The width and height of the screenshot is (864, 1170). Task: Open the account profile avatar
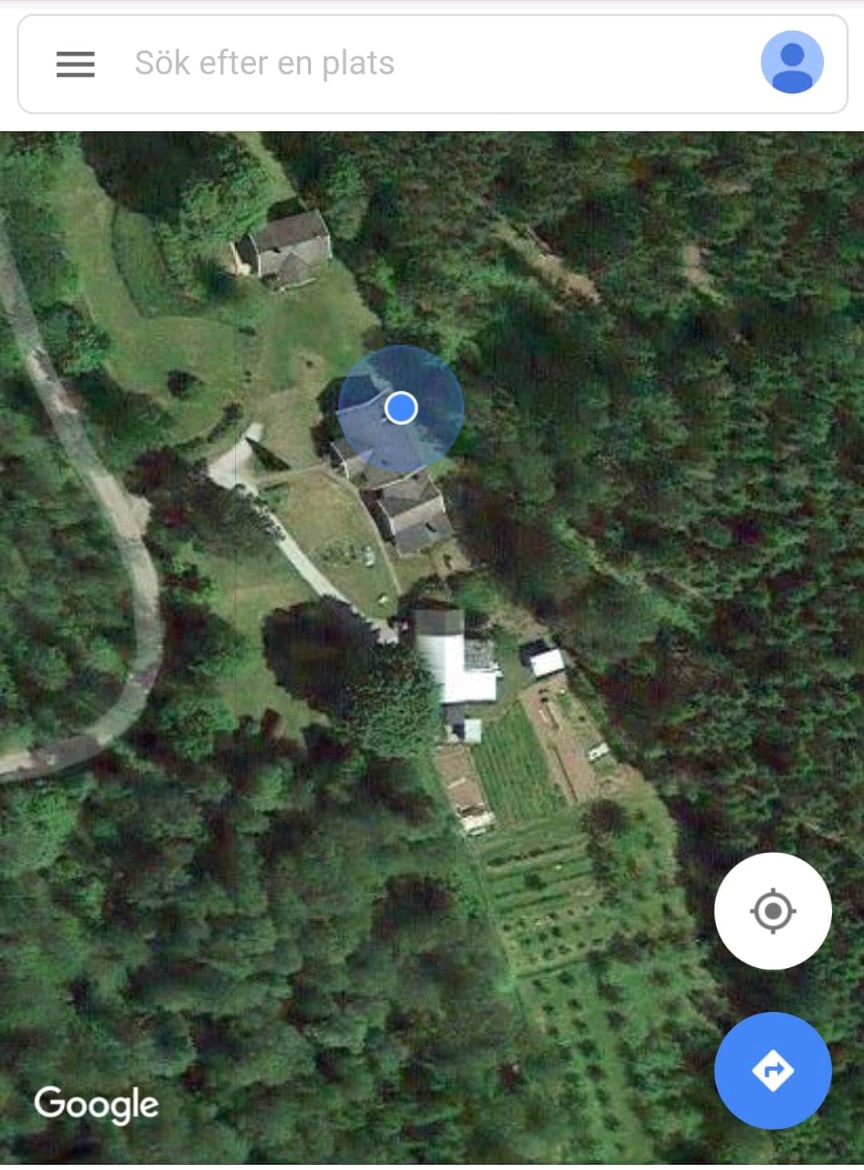click(x=791, y=63)
